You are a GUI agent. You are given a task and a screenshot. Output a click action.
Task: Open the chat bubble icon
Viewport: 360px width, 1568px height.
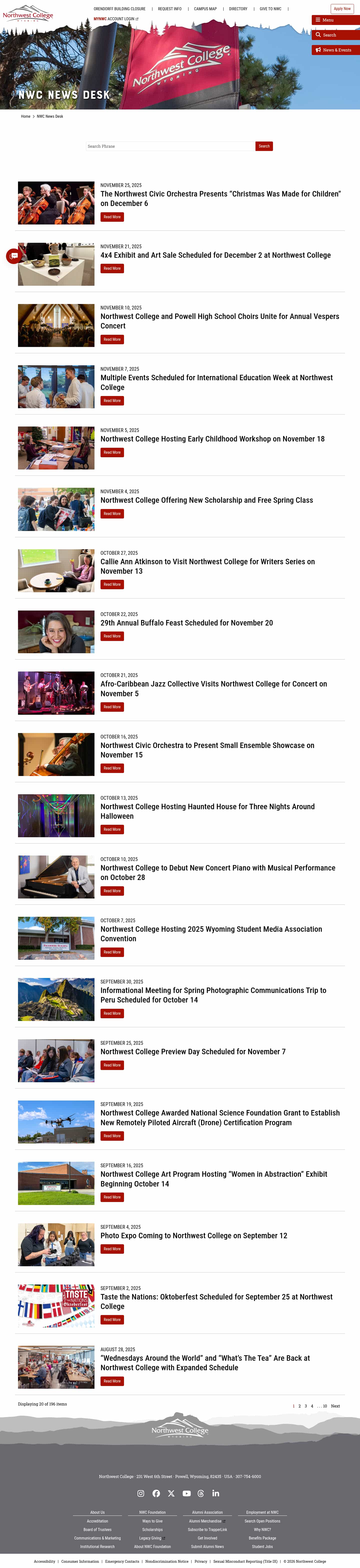[13, 256]
